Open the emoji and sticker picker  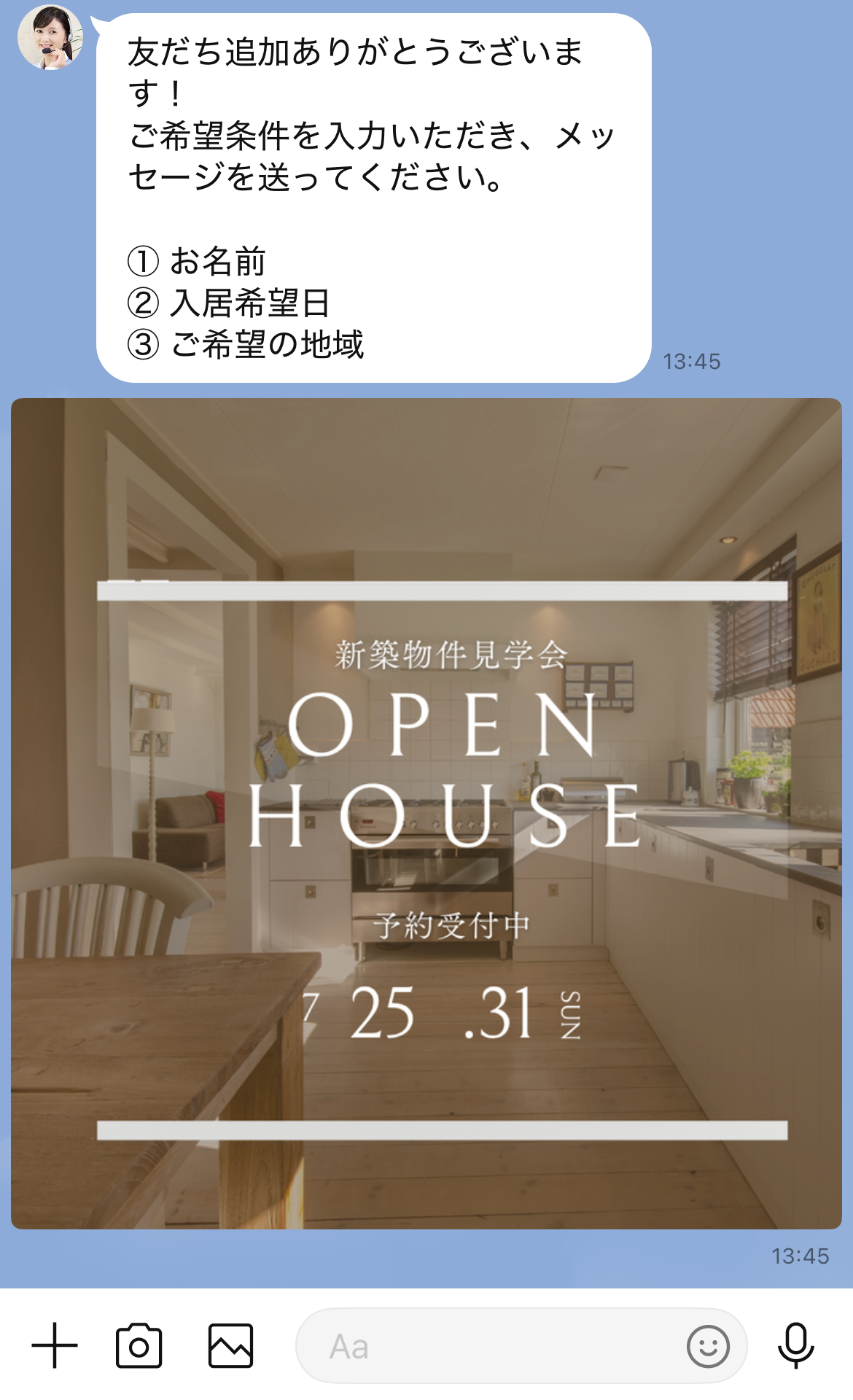[x=708, y=1346]
